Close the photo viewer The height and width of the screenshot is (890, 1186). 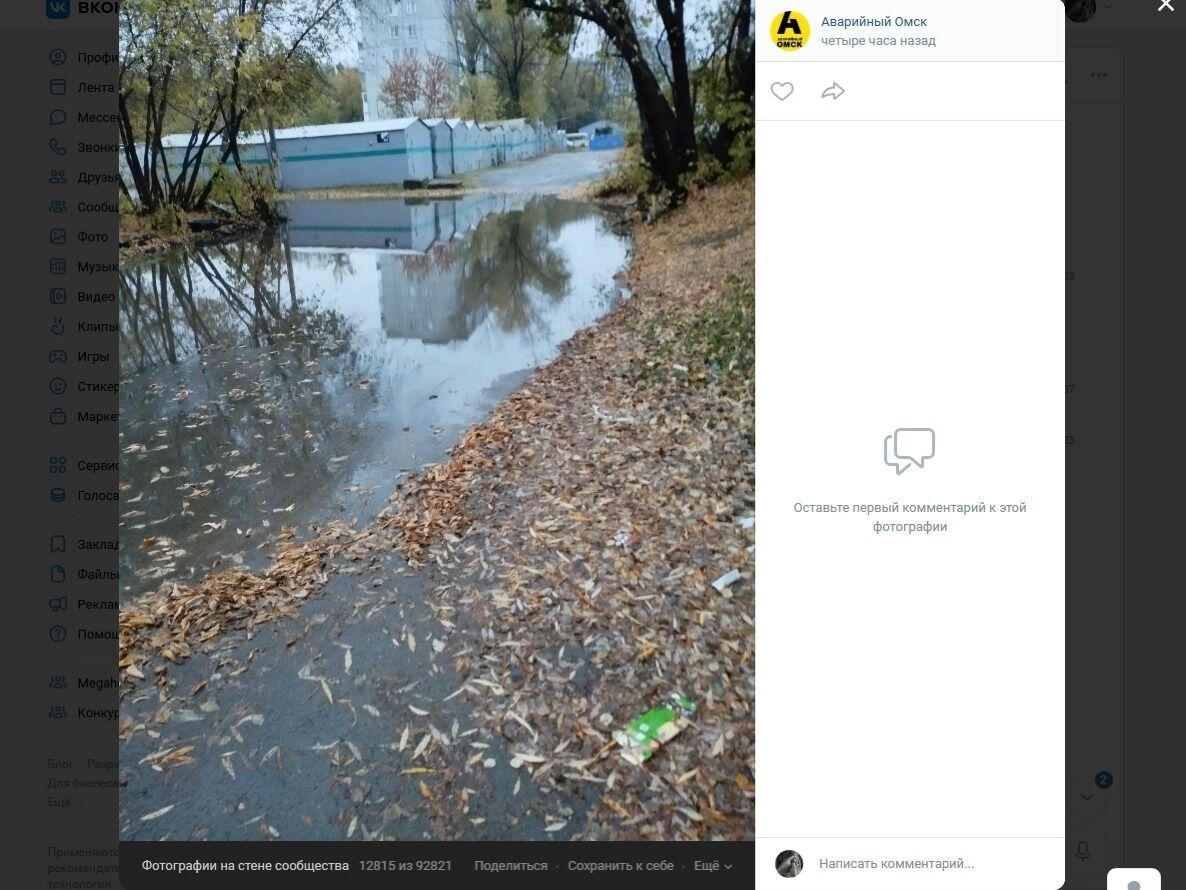[1165, 6]
